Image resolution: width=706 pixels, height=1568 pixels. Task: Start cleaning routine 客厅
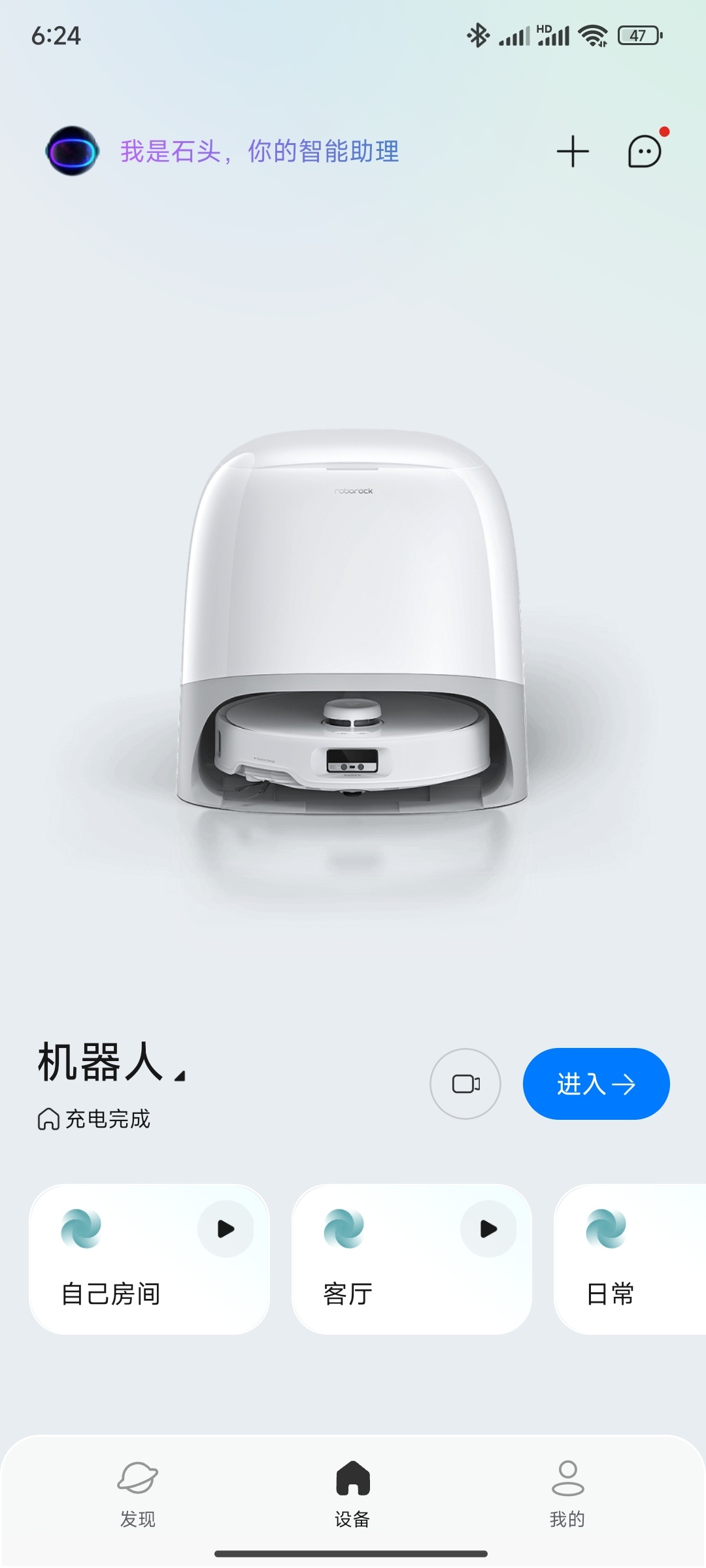coord(488,1229)
